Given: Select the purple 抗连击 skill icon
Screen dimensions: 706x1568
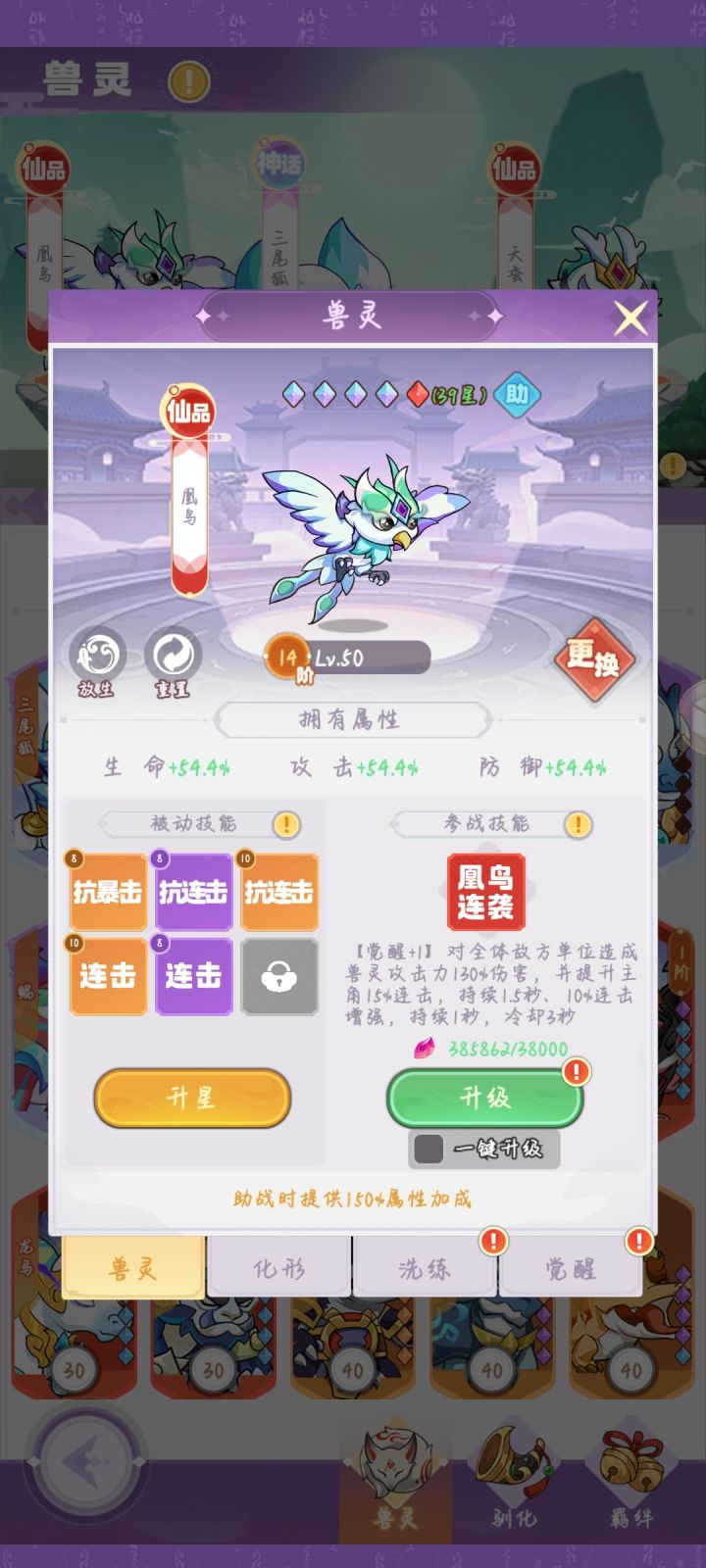Looking at the screenshot, I should click(x=193, y=890).
